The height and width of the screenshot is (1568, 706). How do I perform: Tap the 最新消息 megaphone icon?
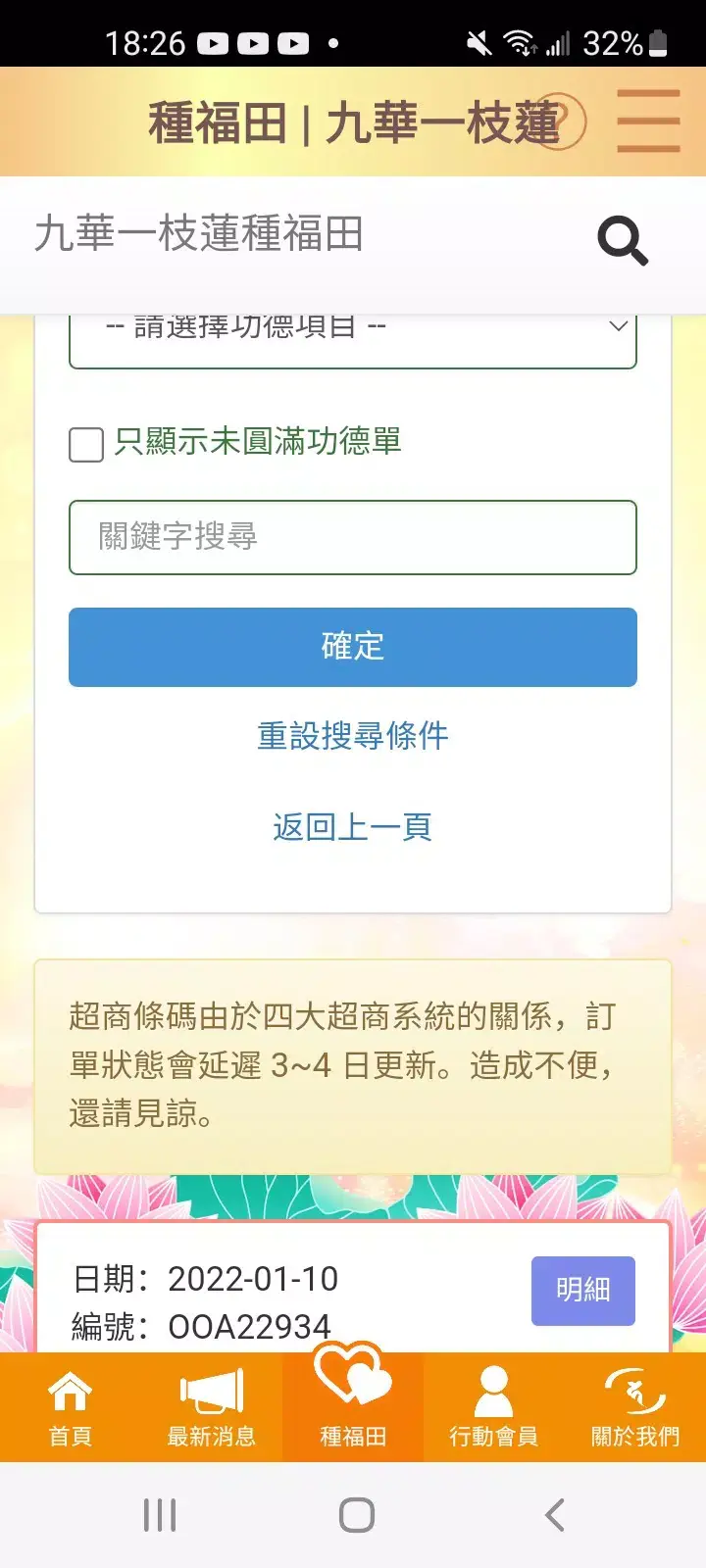211,1390
